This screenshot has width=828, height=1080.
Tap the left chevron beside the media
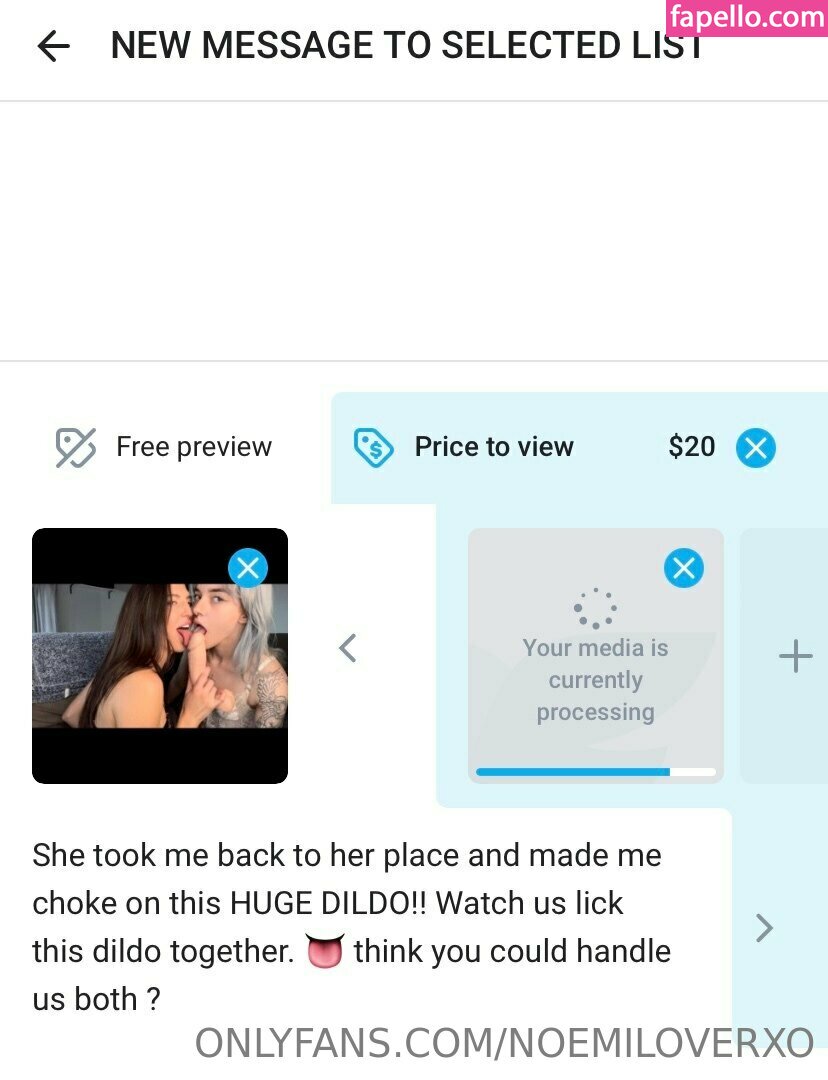[x=348, y=648]
